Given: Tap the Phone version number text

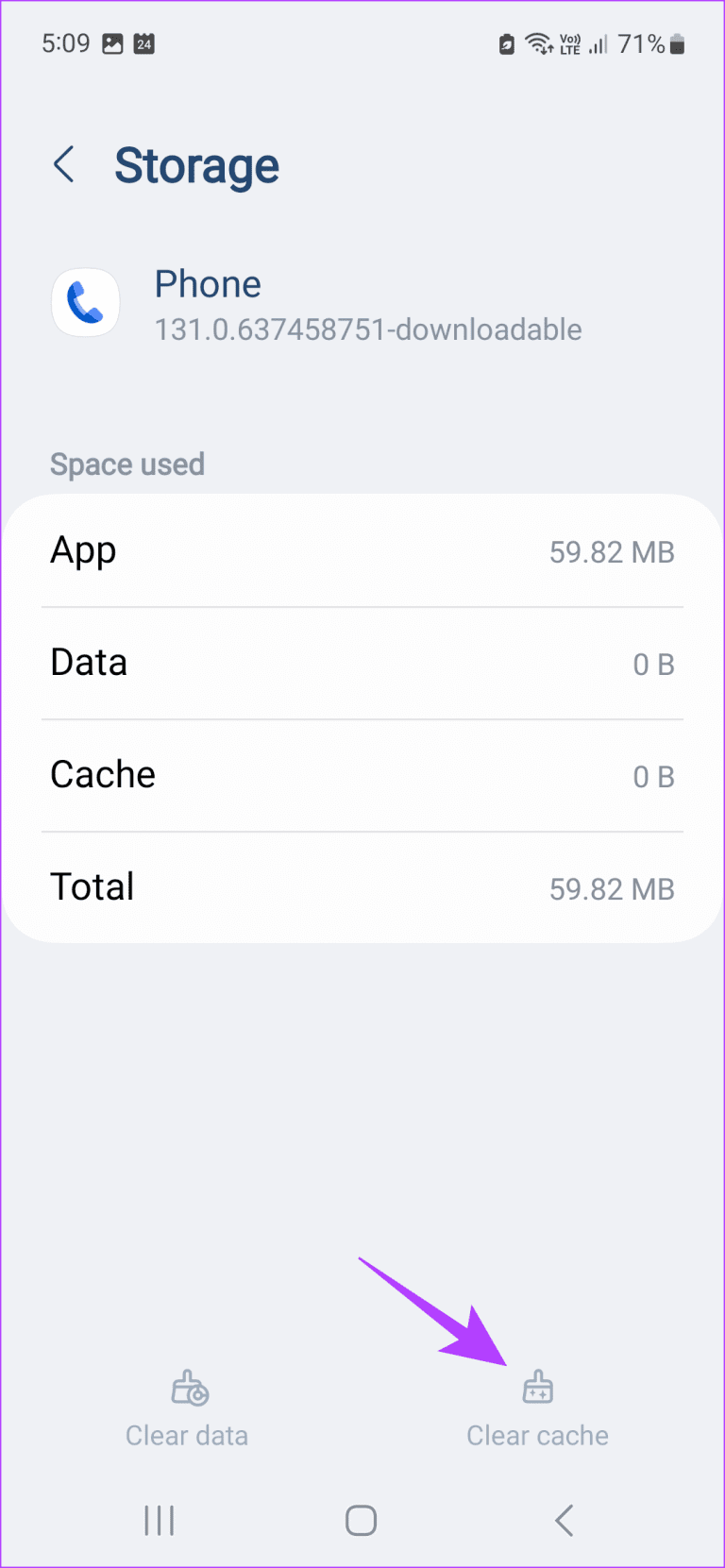Looking at the screenshot, I should tap(368, 329).
